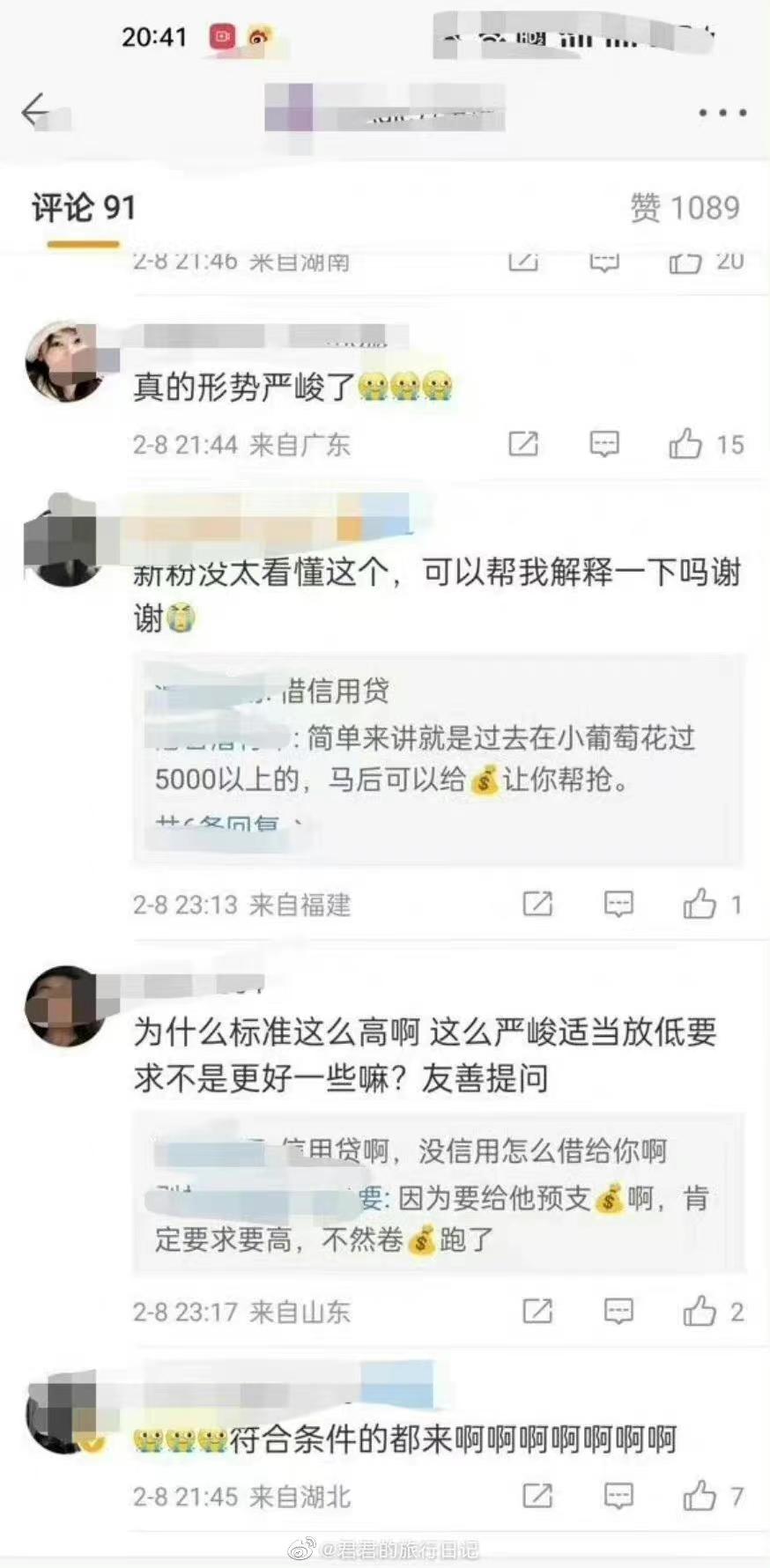770x1568 pixels.
Task: Repost the comment posted from 福建
Action: [x=537, y=904]
